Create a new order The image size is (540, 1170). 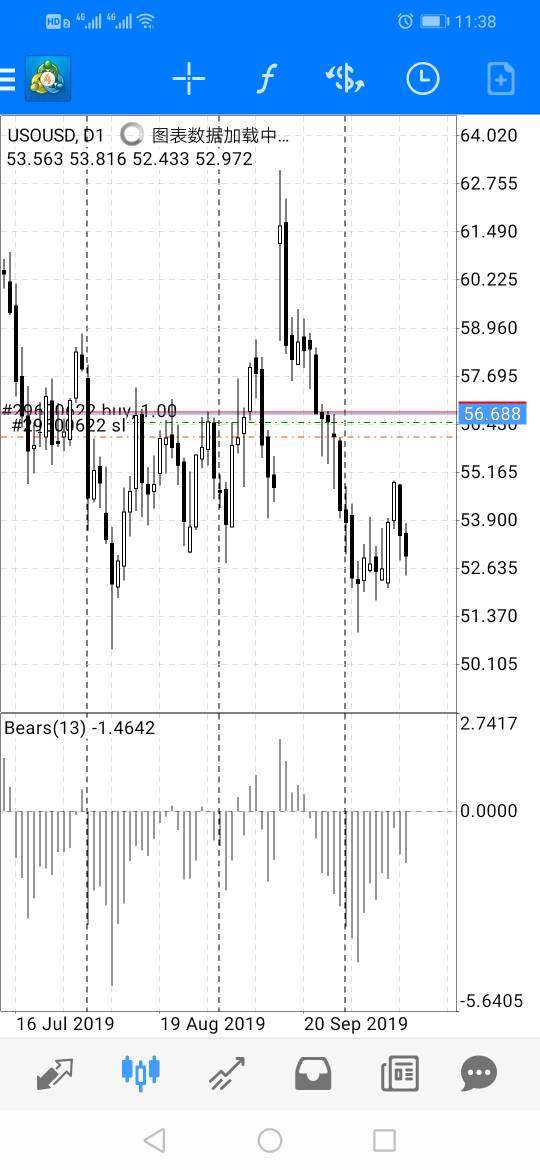click(x=500, y=79)
